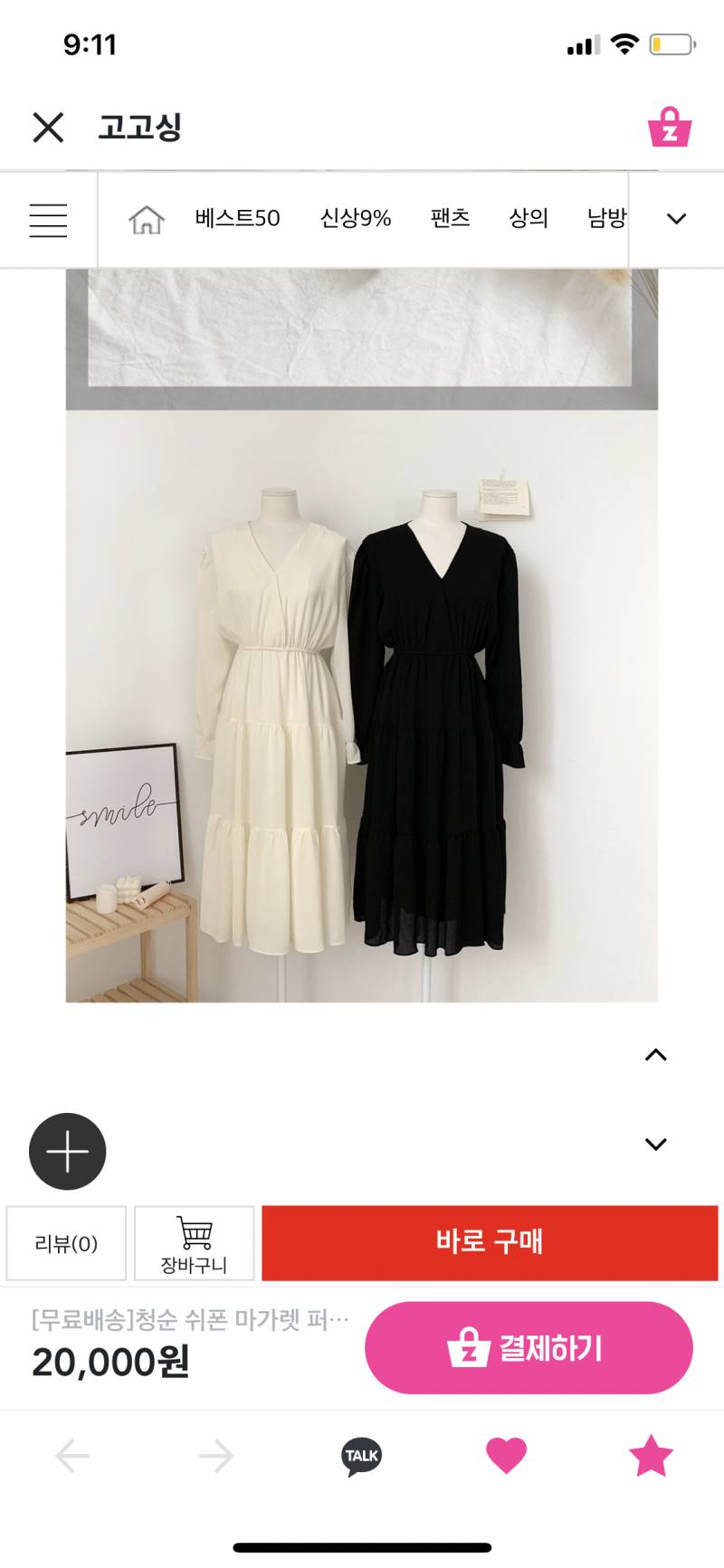Screen dimensions: 724x1568
Task: Add item to 장바구니 cart
Action: pyautogui.click(x=194, y=1243)
